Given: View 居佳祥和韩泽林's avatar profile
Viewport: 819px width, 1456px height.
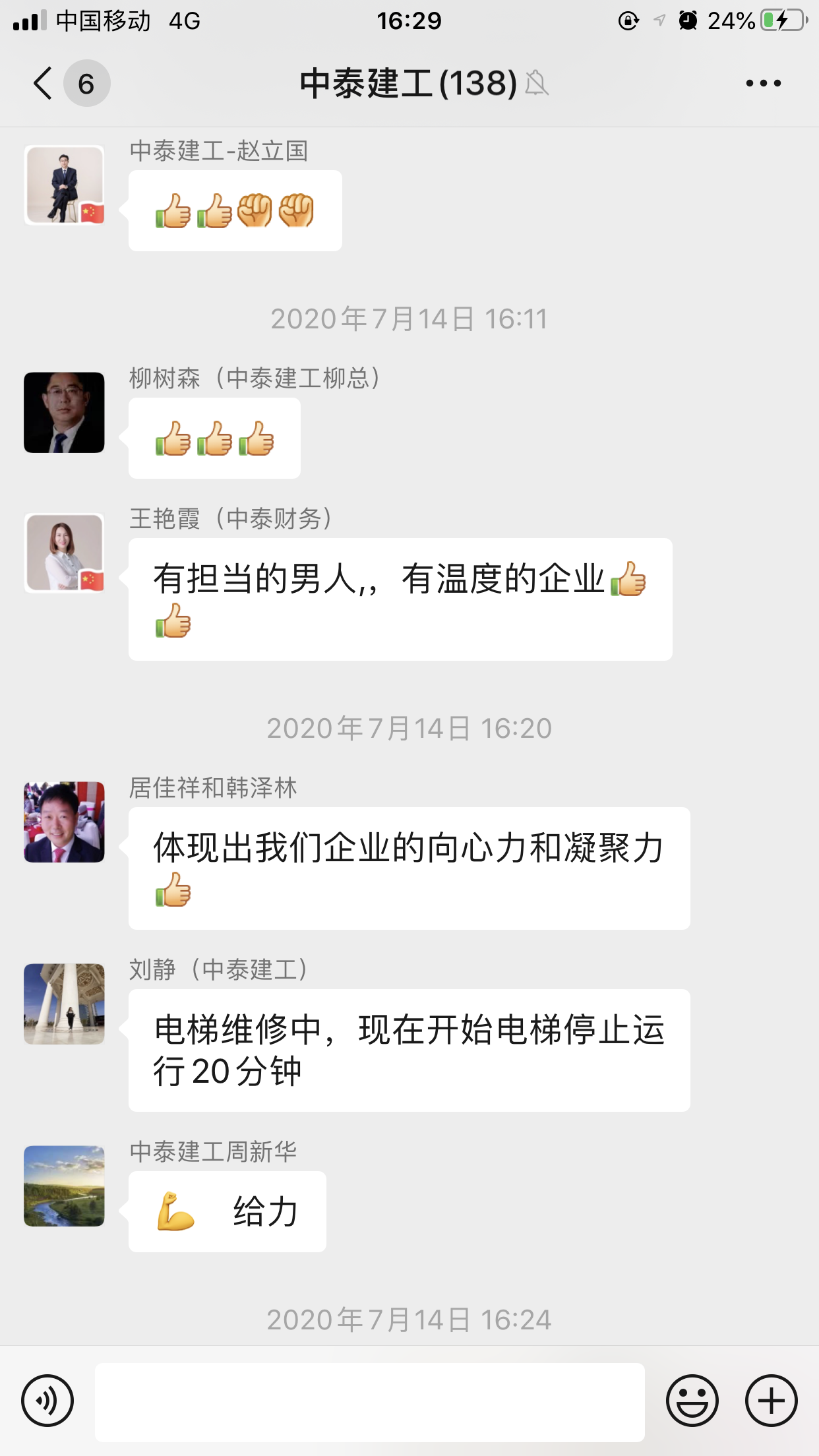Looking at the screenshot, I should tap(64, 822).
